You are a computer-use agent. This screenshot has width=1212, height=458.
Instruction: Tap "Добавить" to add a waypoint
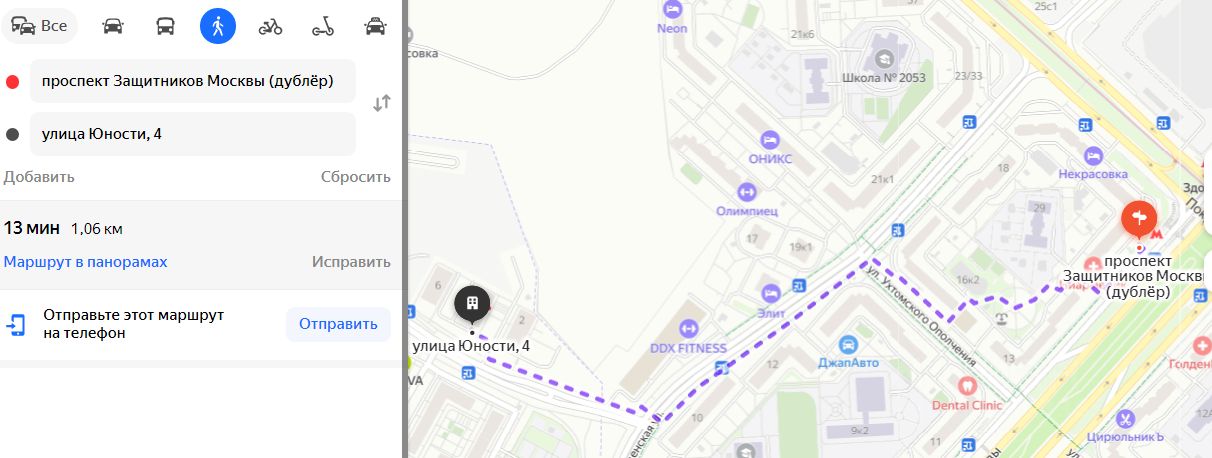click(x=39, y=177)
